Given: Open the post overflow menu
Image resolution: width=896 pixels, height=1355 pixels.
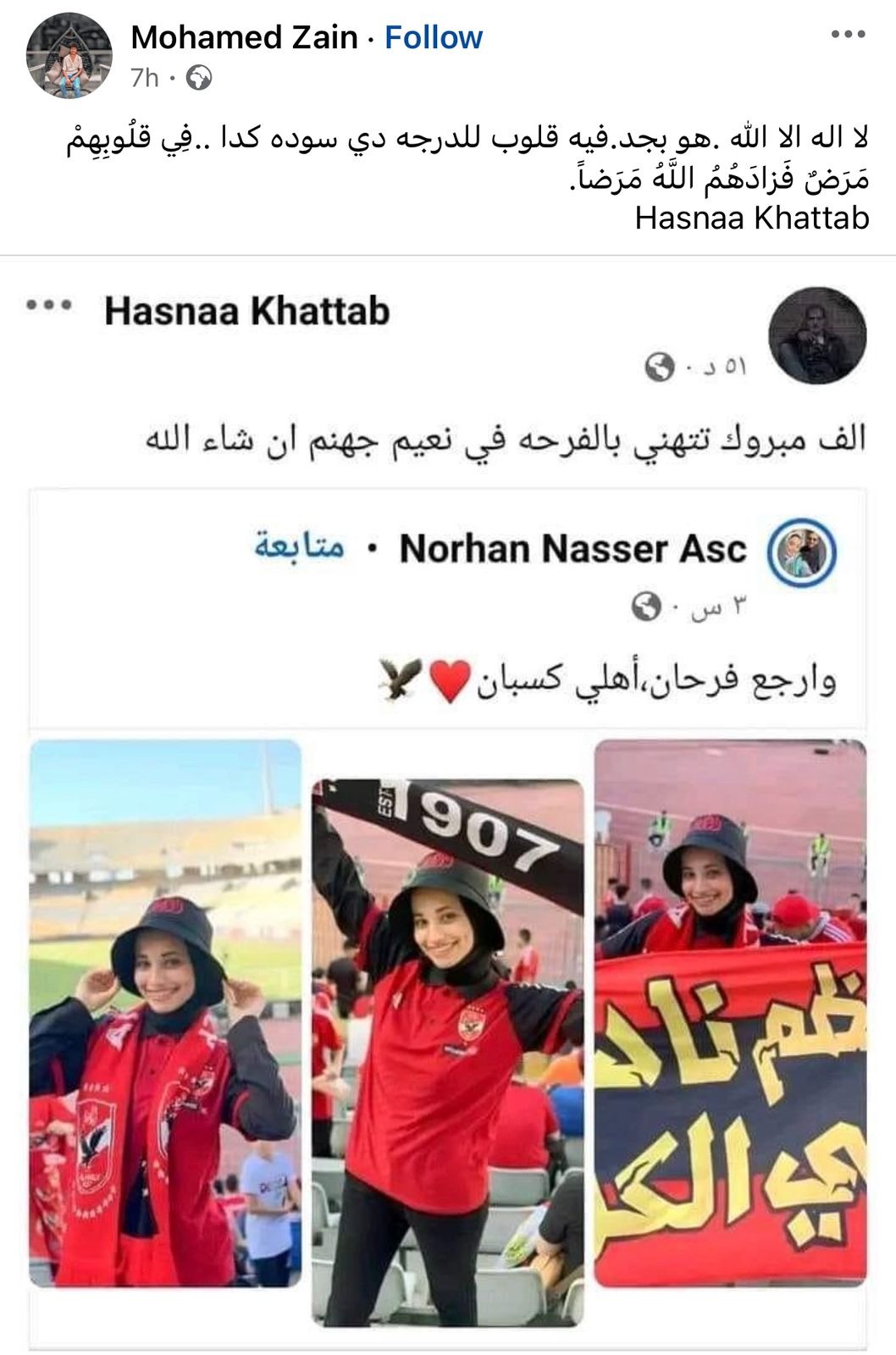Looking at the screenshot, I should (x=848, y=35).
